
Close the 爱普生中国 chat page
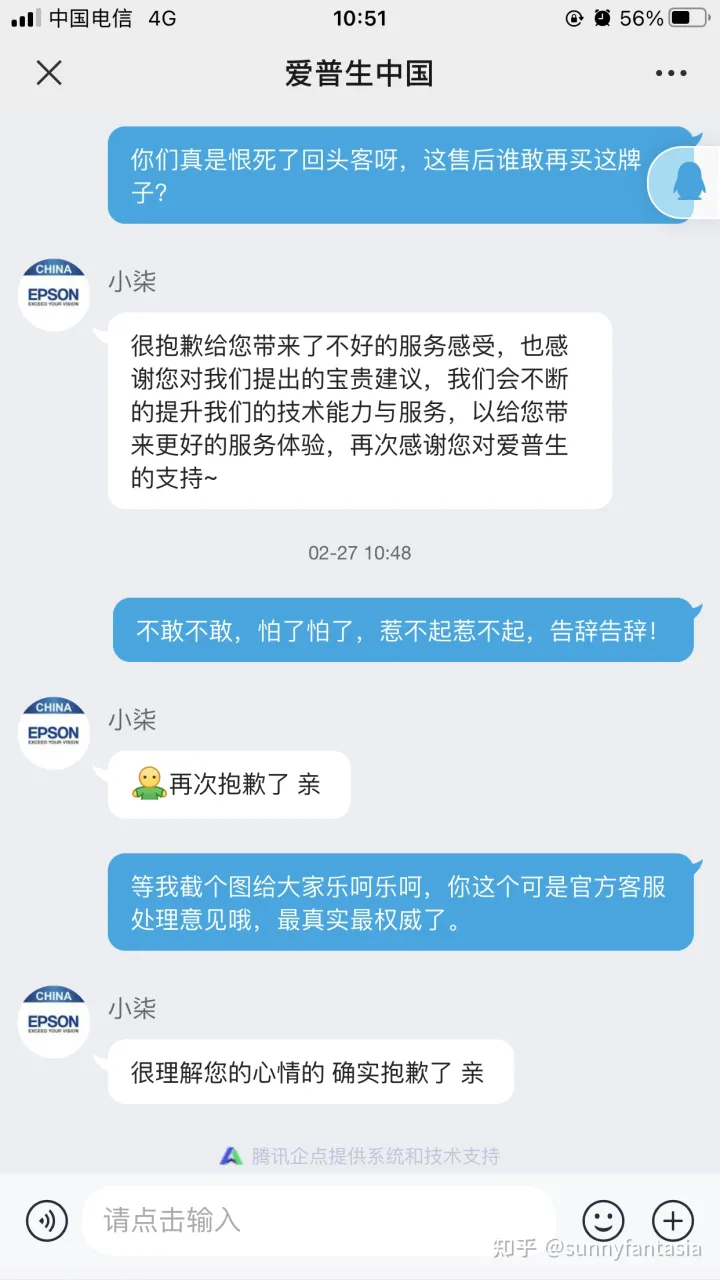pos(49,73)
